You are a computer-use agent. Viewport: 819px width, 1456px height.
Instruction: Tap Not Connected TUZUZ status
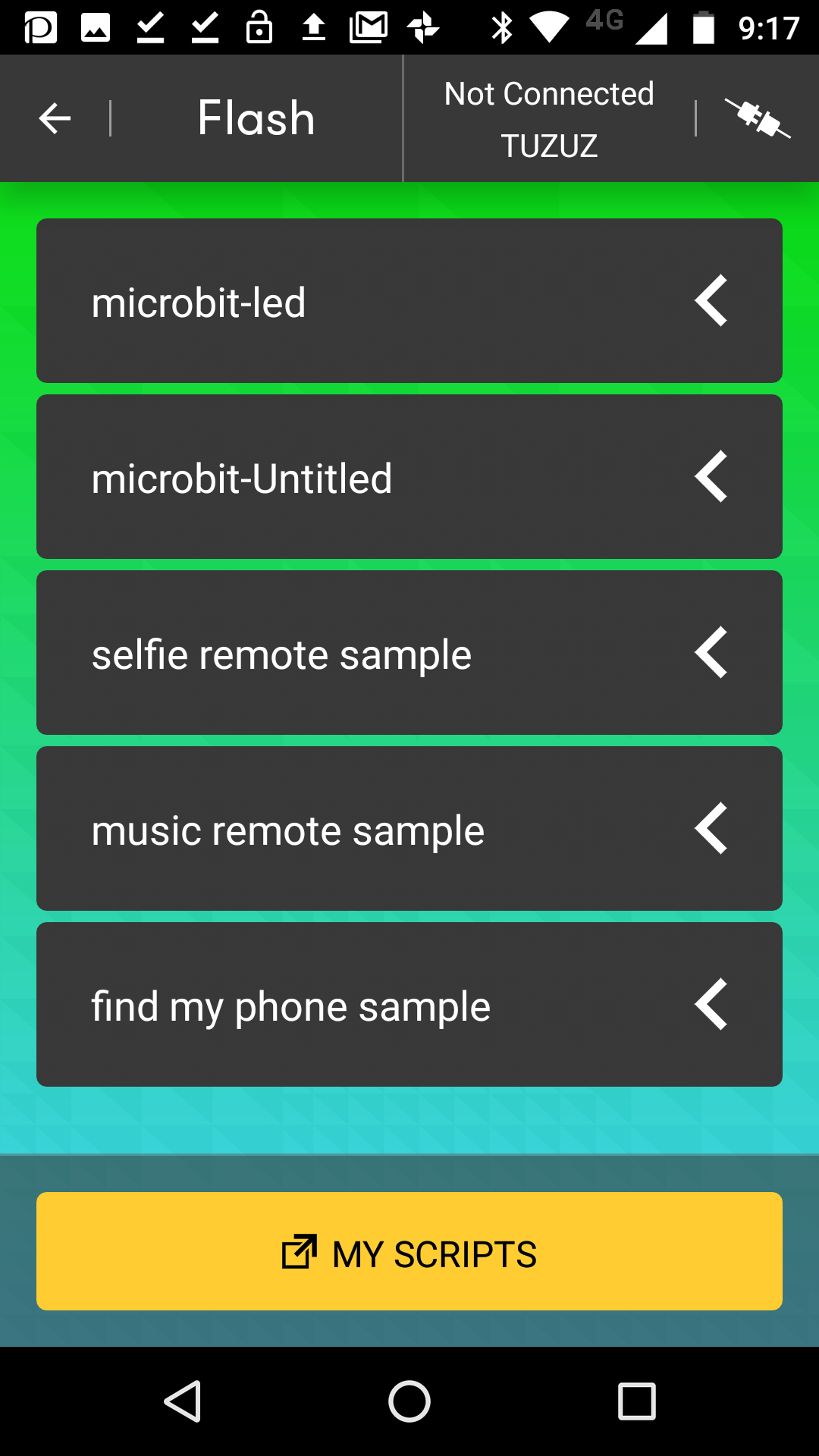tap(549, 119)
